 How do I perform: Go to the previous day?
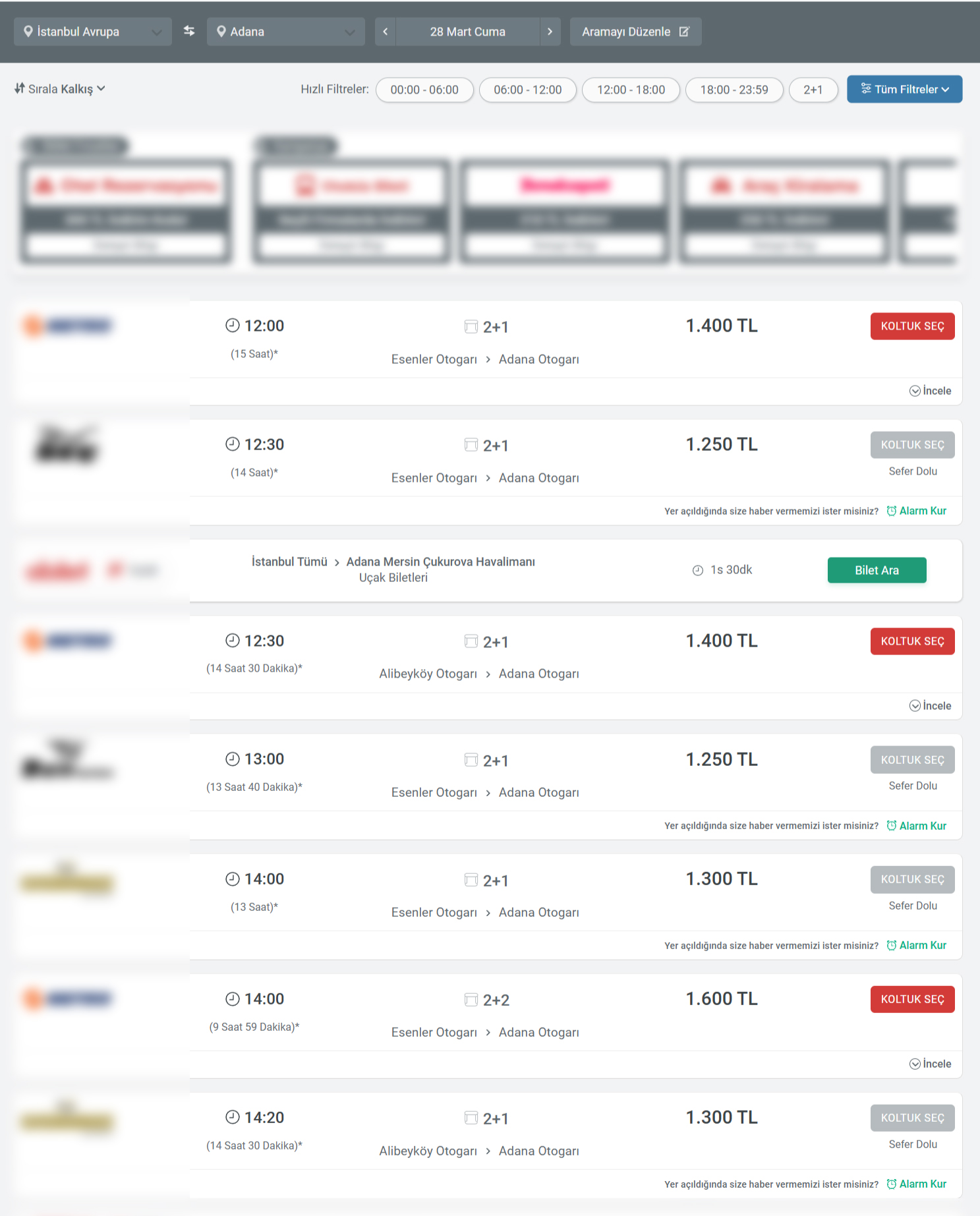[386, 32]
